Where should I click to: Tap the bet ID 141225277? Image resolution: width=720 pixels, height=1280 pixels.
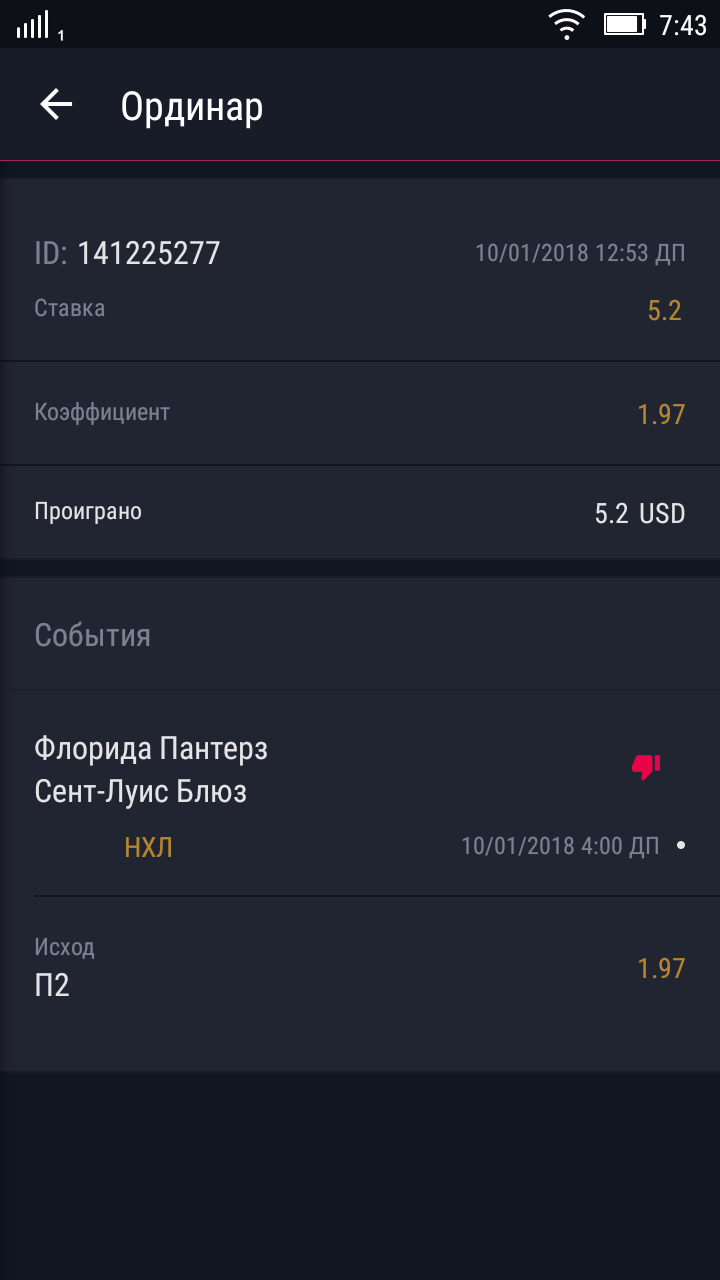click(x=147, y=252)
